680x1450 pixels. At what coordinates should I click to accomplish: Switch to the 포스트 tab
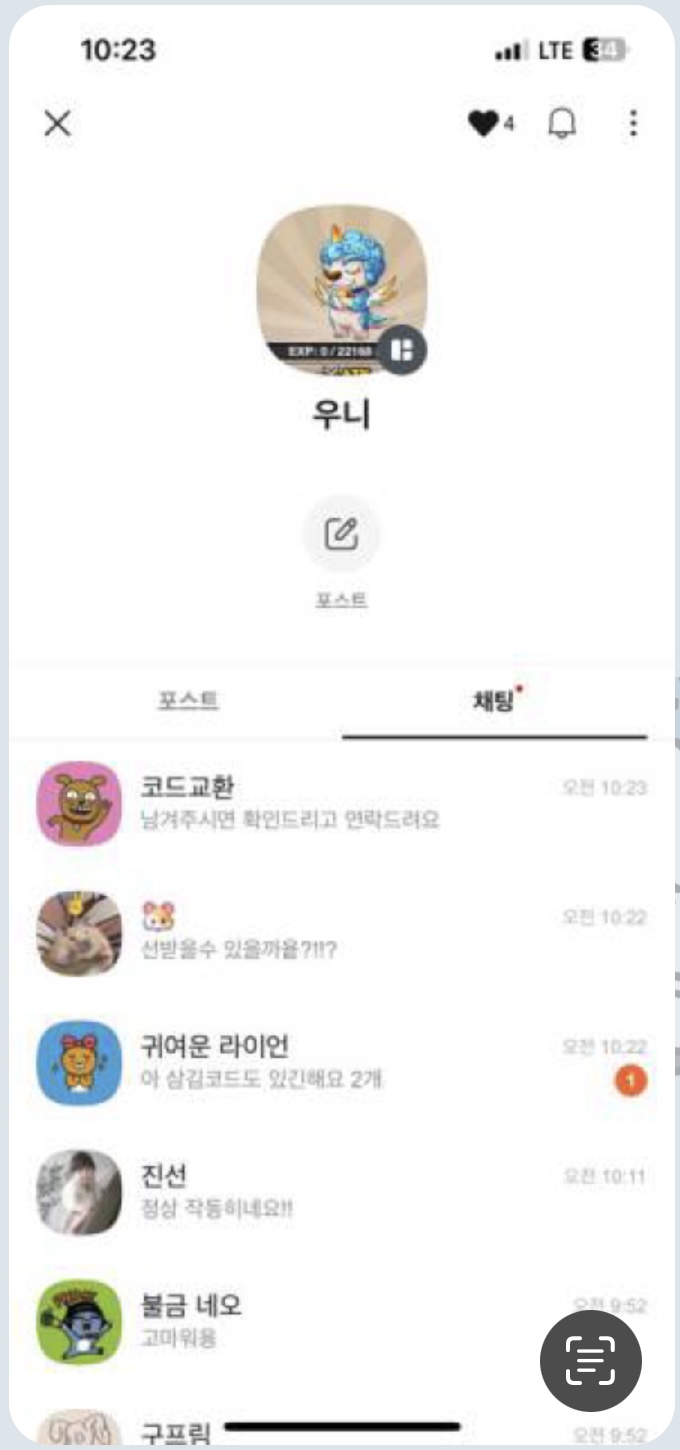(x=188, y=700)
